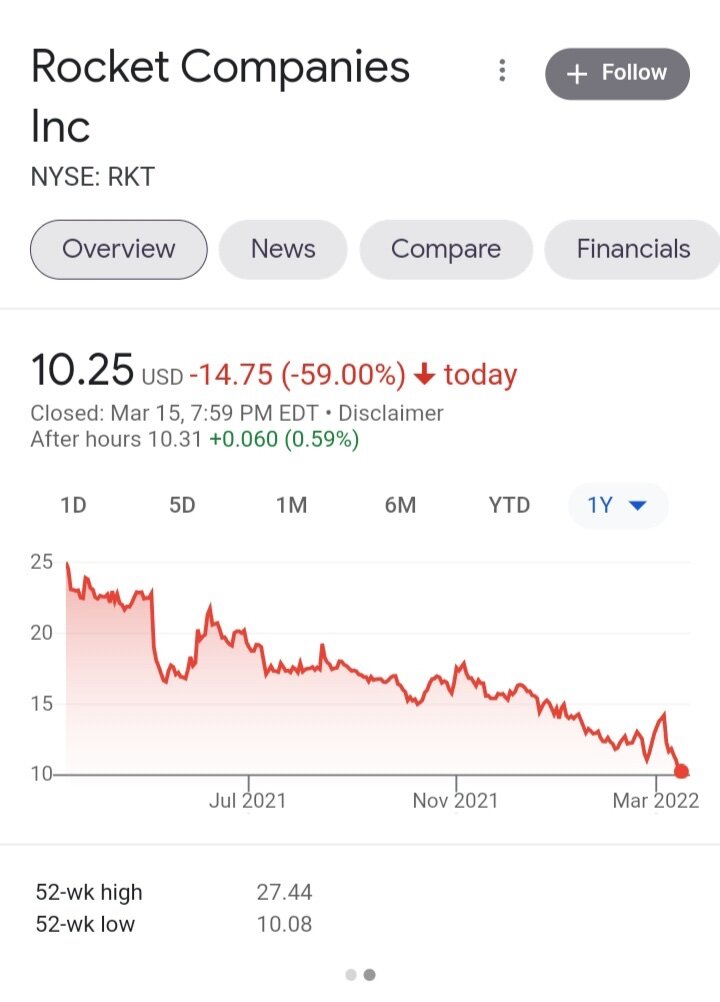
Task: Follow Rocket Companies stock
Action: (x=617, y=74)
